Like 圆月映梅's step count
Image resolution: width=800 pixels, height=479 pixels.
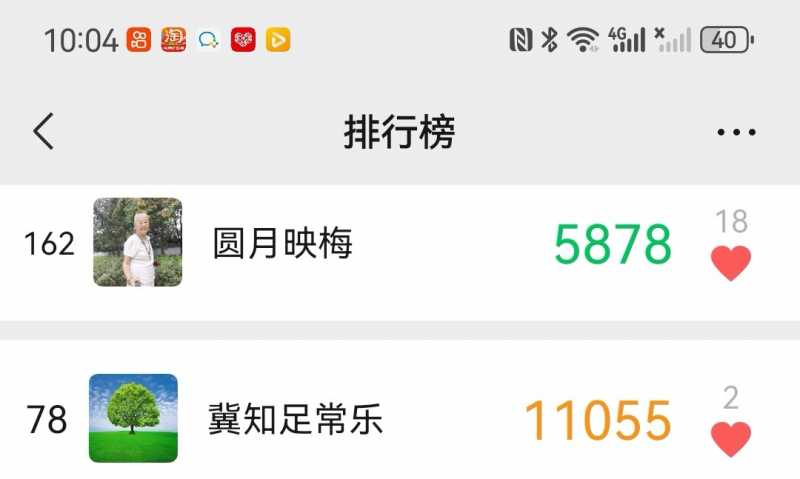[731, 263]
